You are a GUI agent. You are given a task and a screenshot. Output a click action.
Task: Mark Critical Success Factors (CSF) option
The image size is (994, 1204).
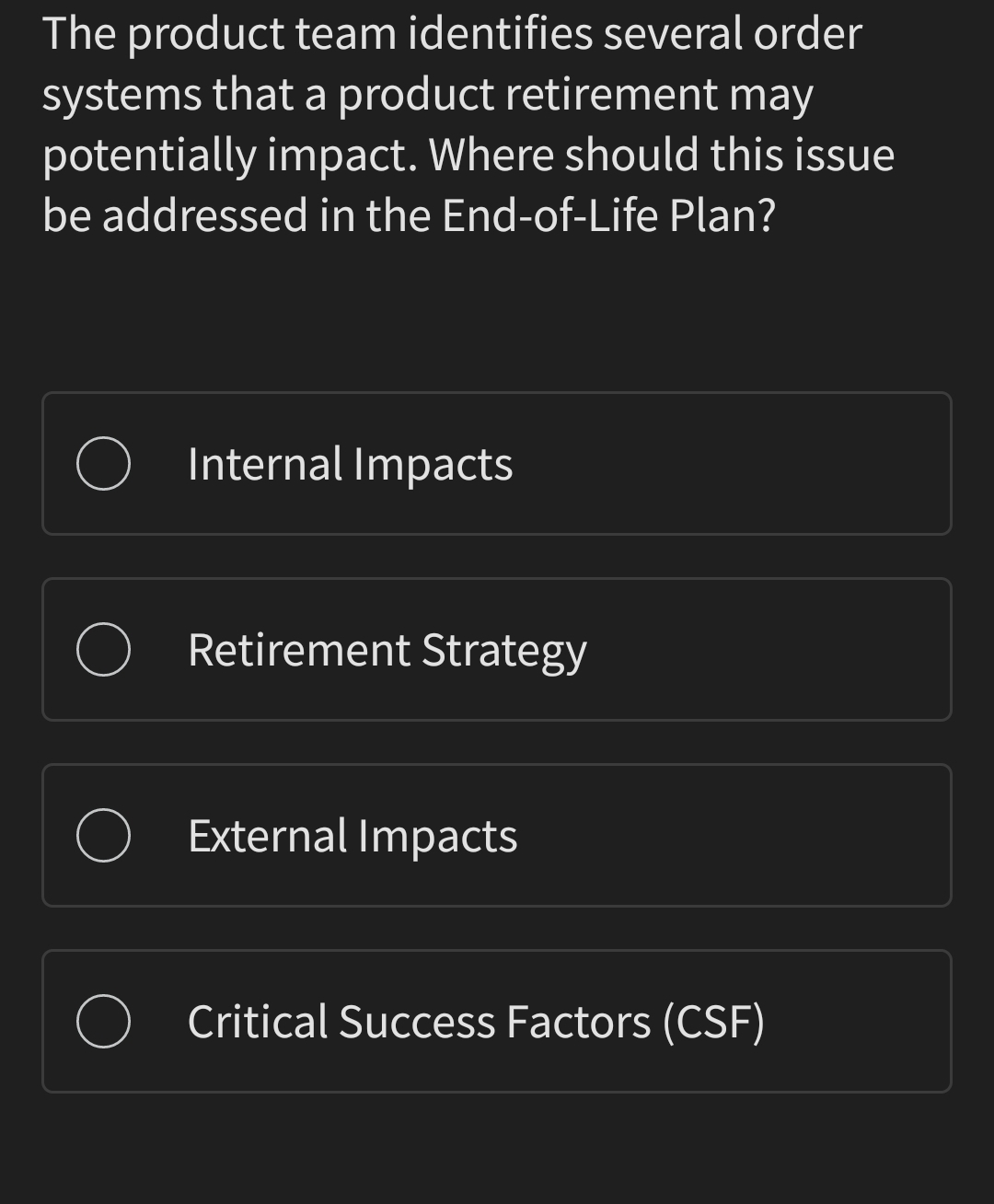coord(103,1022)
